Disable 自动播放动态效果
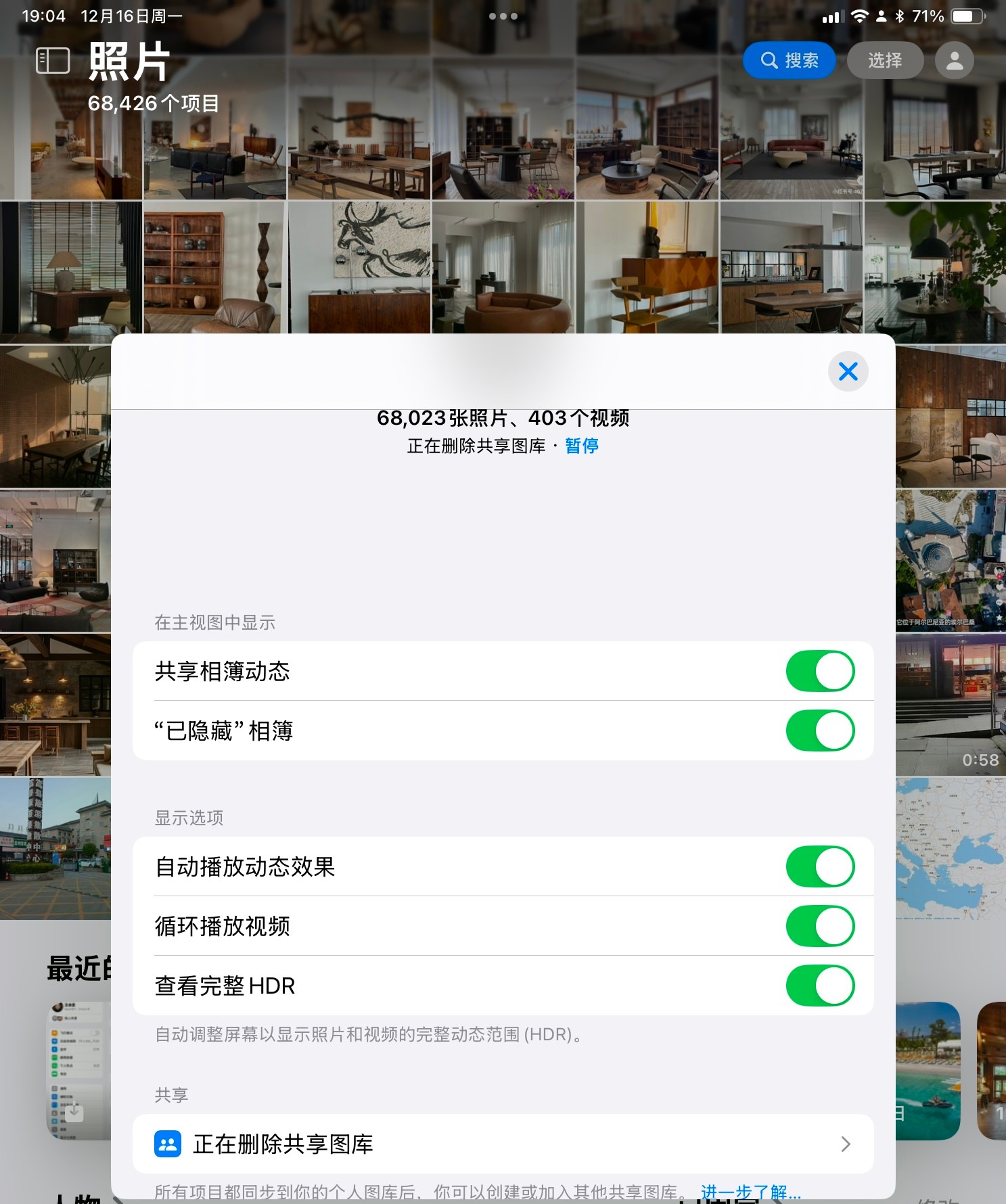1006x1204 pixels. click(x=819, y=866)
